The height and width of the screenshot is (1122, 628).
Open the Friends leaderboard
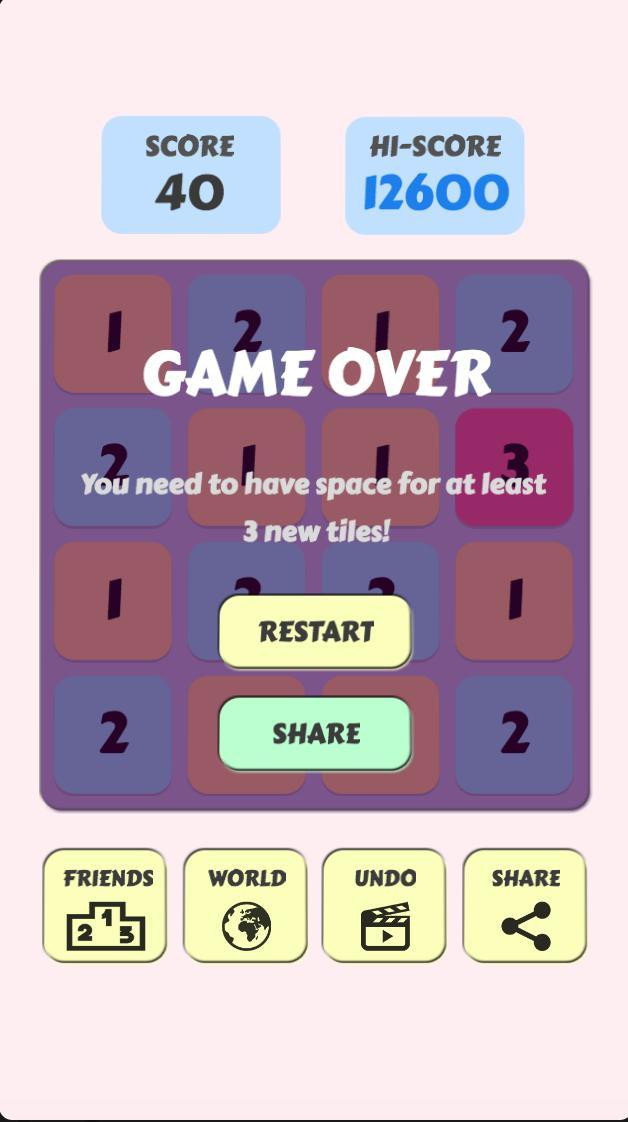pyautogui.click(x=105, y=905)
